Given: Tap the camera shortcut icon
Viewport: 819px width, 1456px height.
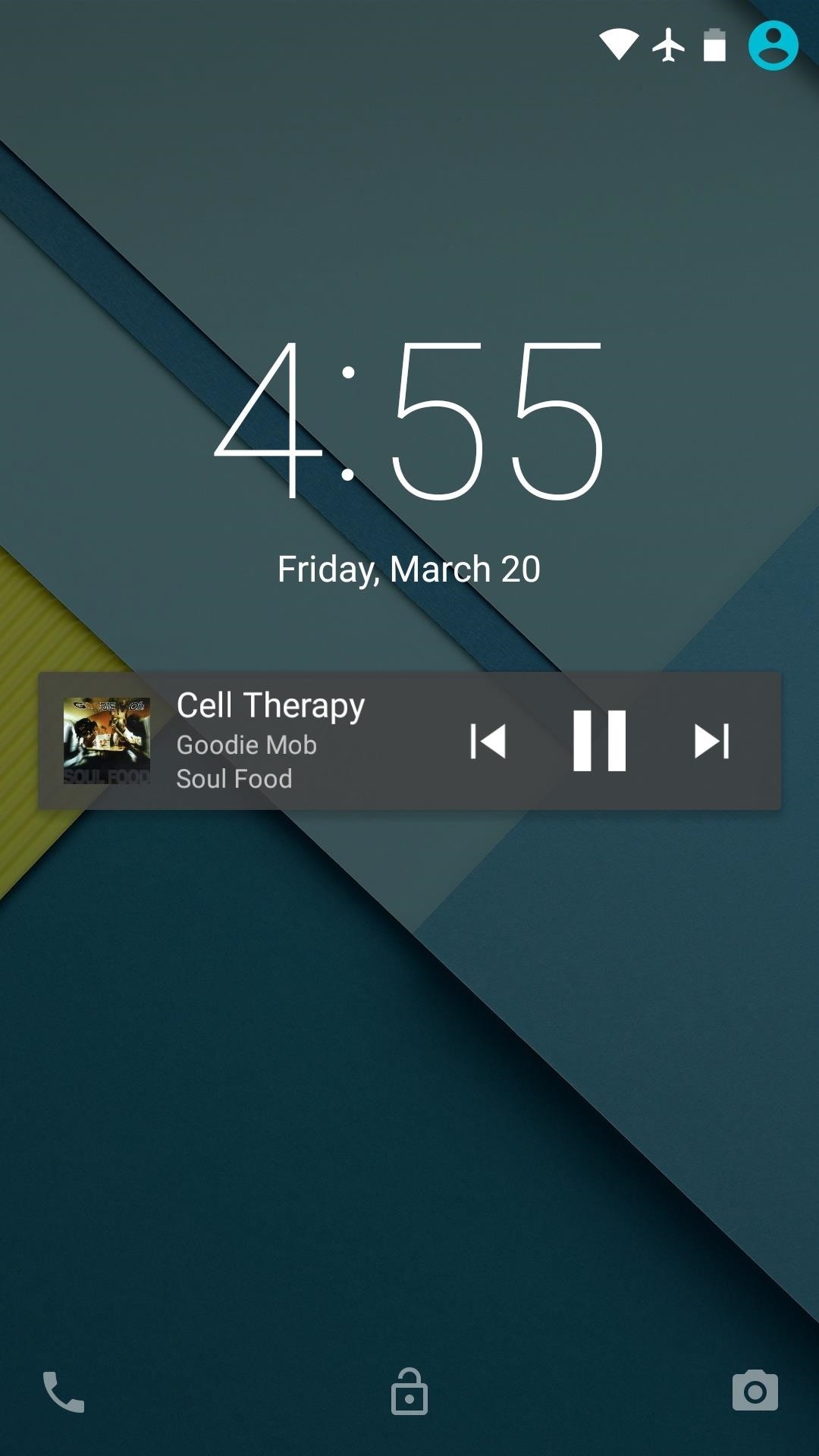Looking at the screenshot, I should [755, 1391].
